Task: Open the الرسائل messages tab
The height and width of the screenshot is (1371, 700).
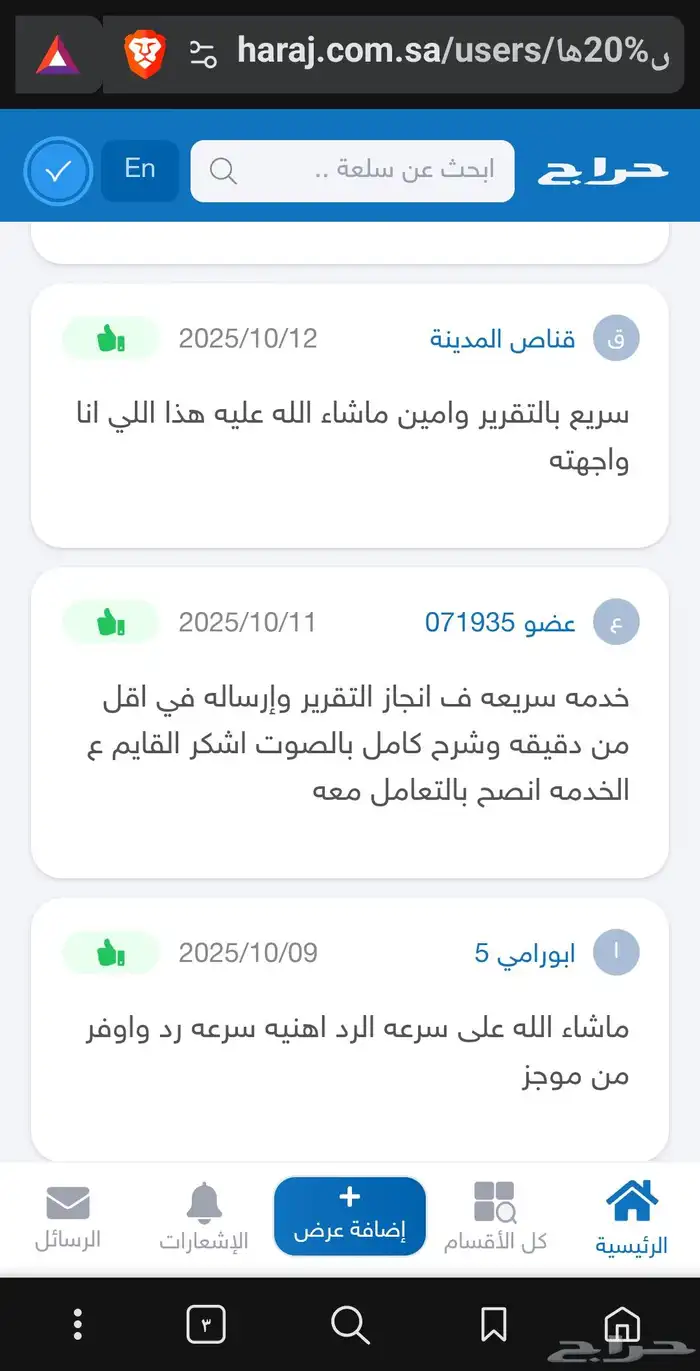Action: coord(68,1217)
